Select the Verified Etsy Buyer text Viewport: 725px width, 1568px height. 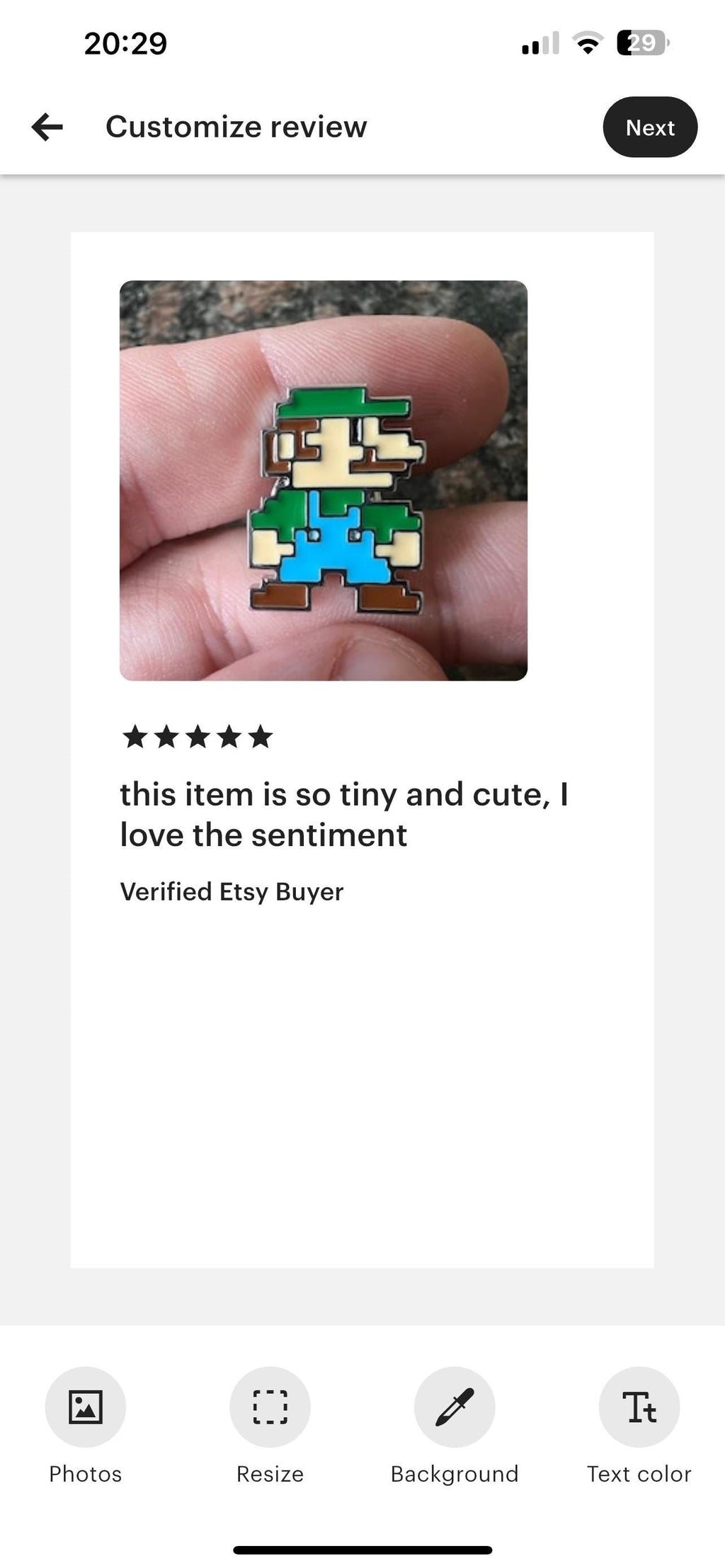point(232,892)
